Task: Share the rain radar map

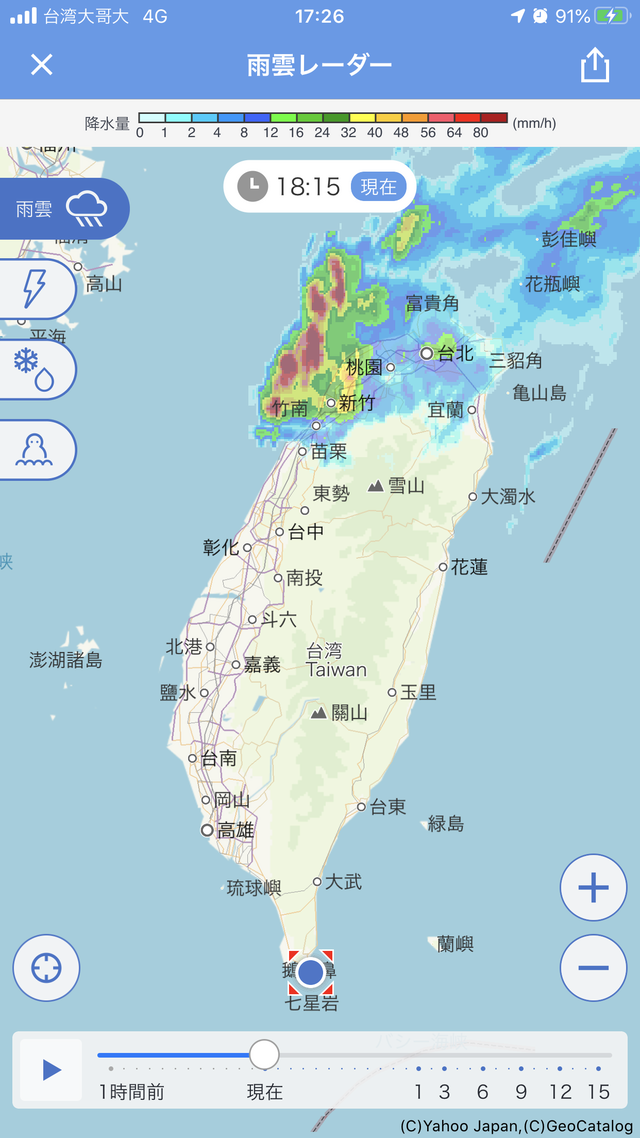Action: click(x=595, y=65)
